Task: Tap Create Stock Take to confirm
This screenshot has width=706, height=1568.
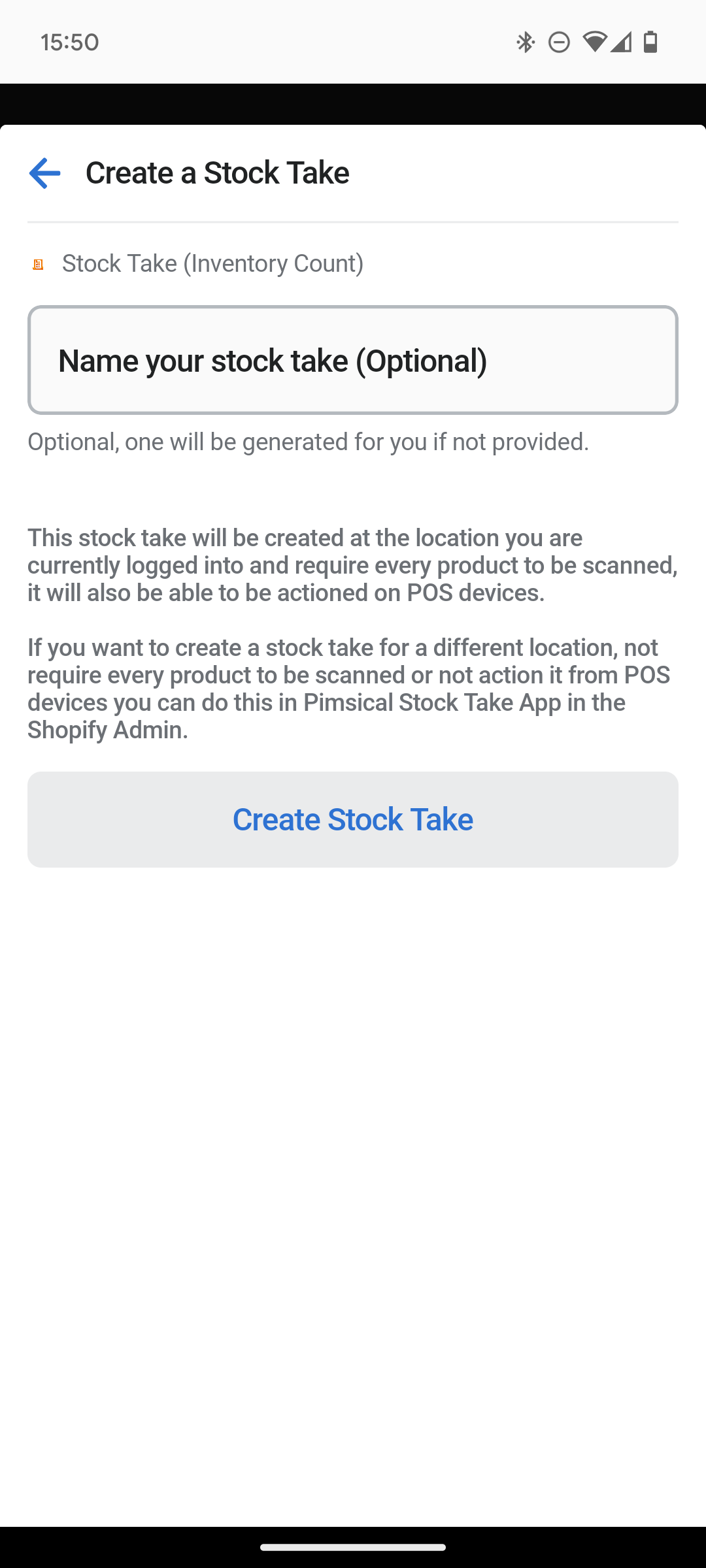Action: pyautogui.click(x=353, y=819)
